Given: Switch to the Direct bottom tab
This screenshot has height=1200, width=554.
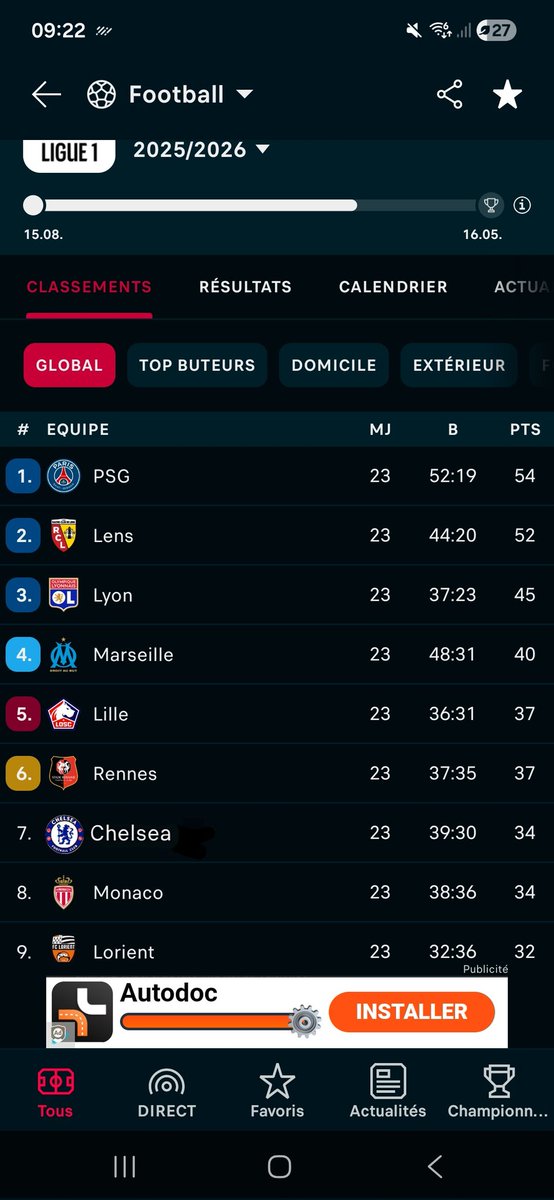Looking at the screenshot, I should click(167, 1091).
